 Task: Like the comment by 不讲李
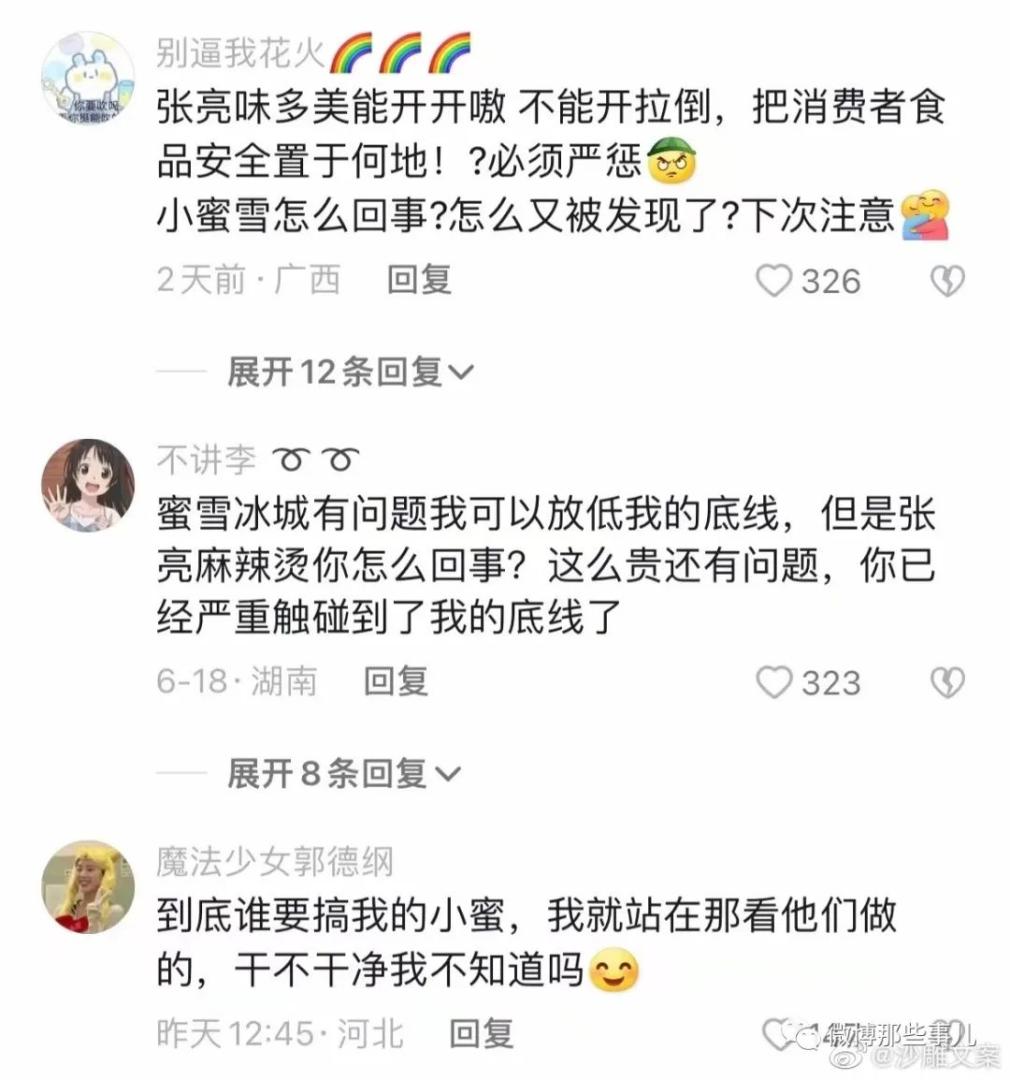(x=773, y=683)
